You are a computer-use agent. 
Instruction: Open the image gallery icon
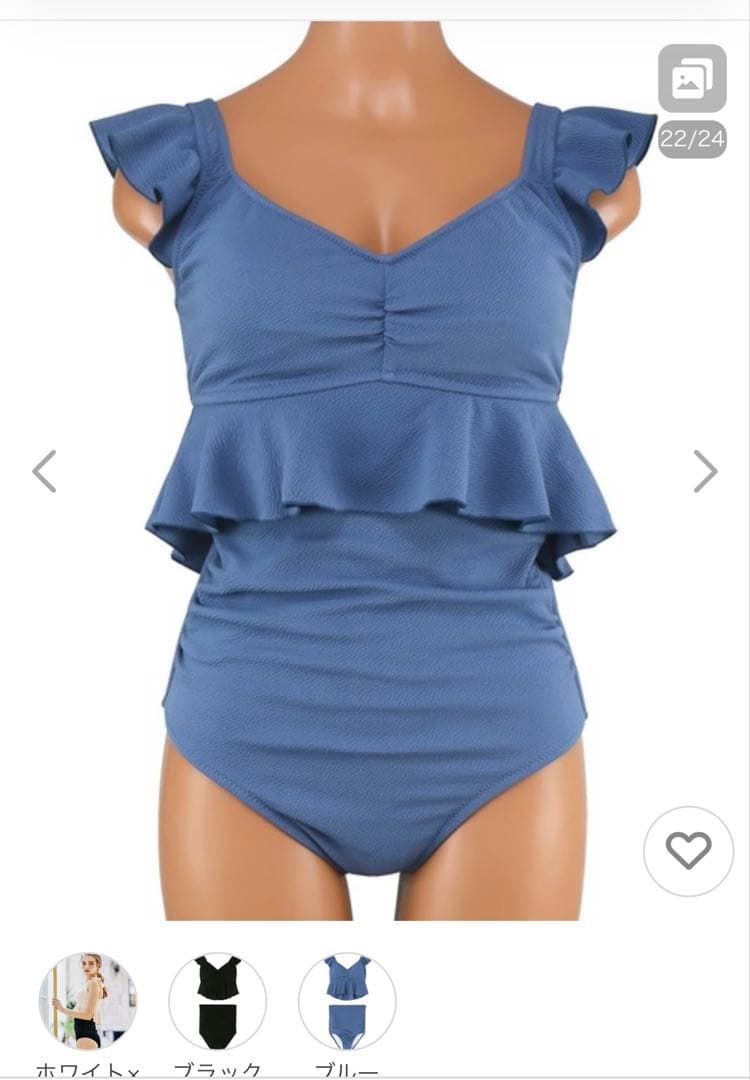tap(692, 78)
